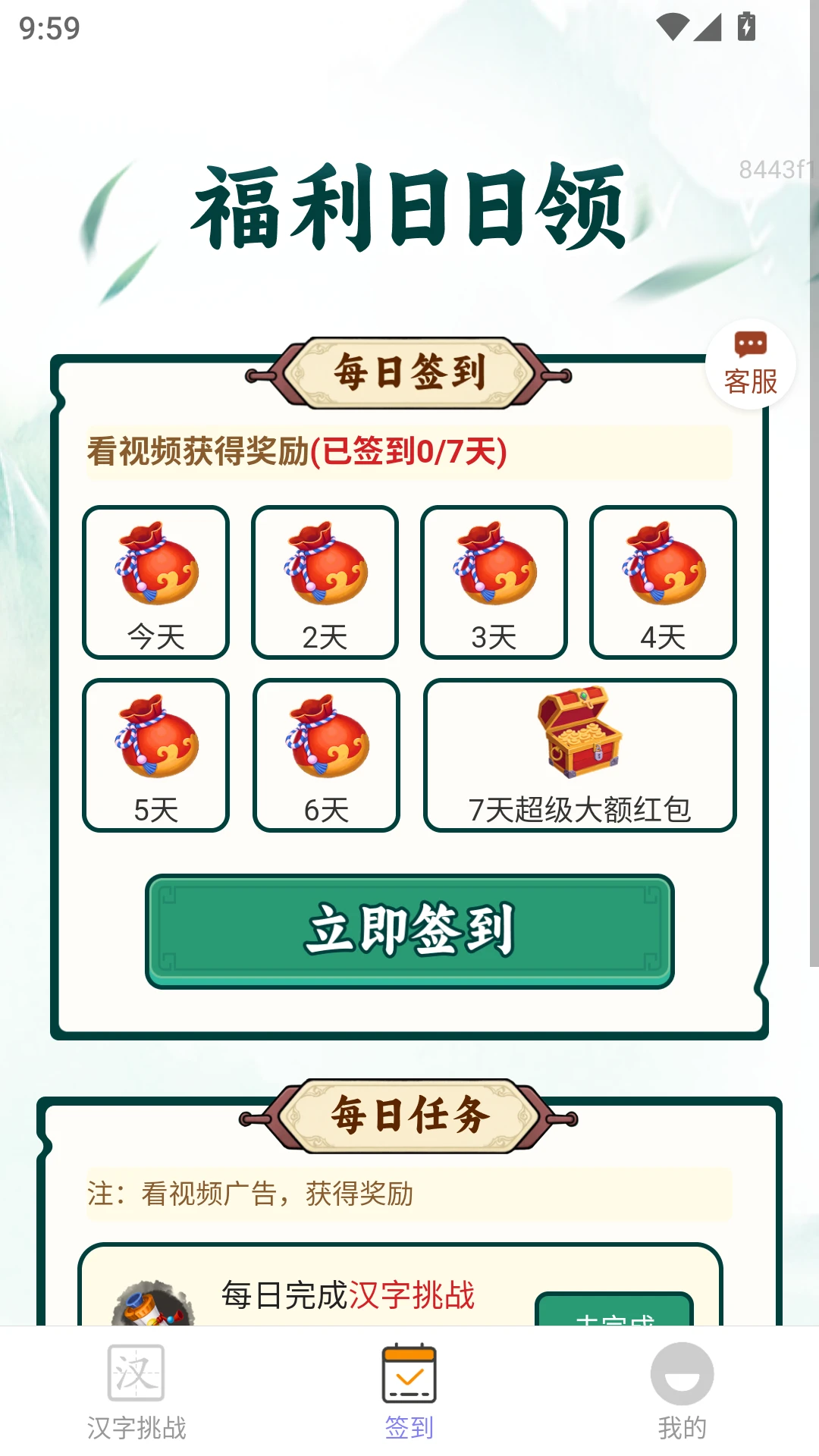Tap the 2天 red packet tile

click(325, 582)
